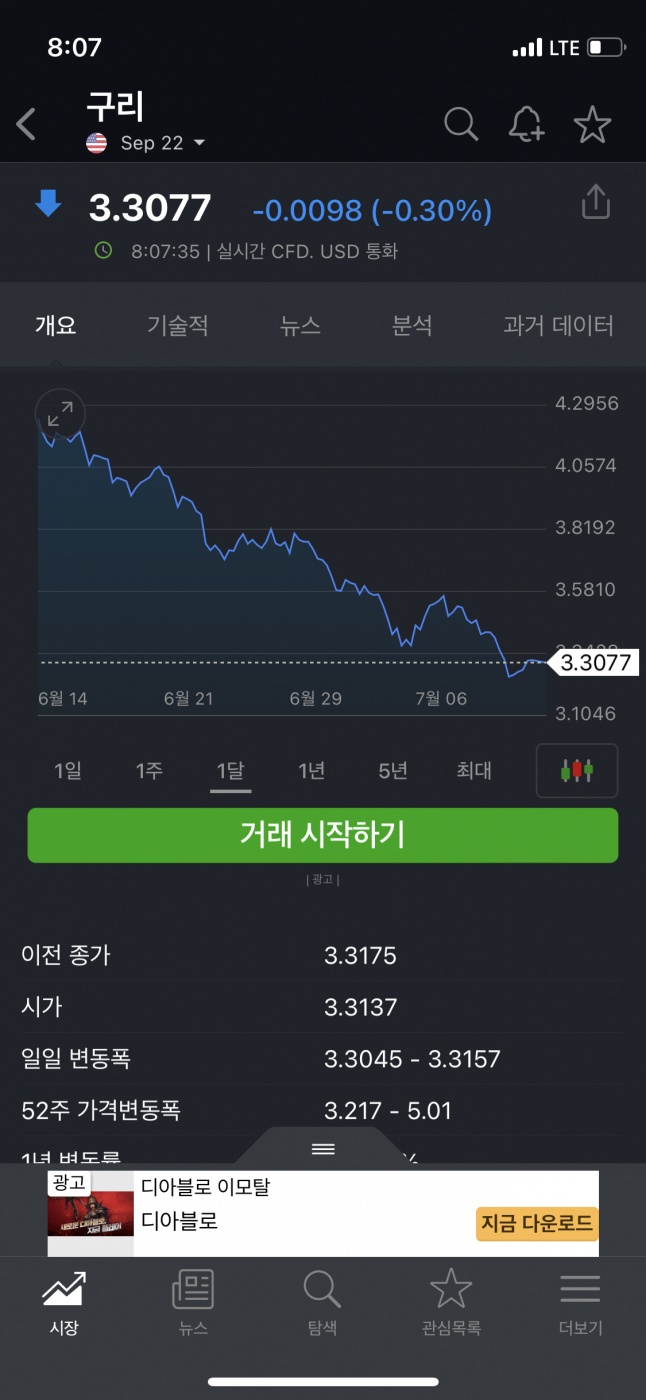The image size is (646, 1400).
Task: Open the 분석 tab
Action: (x=412, y=325)
